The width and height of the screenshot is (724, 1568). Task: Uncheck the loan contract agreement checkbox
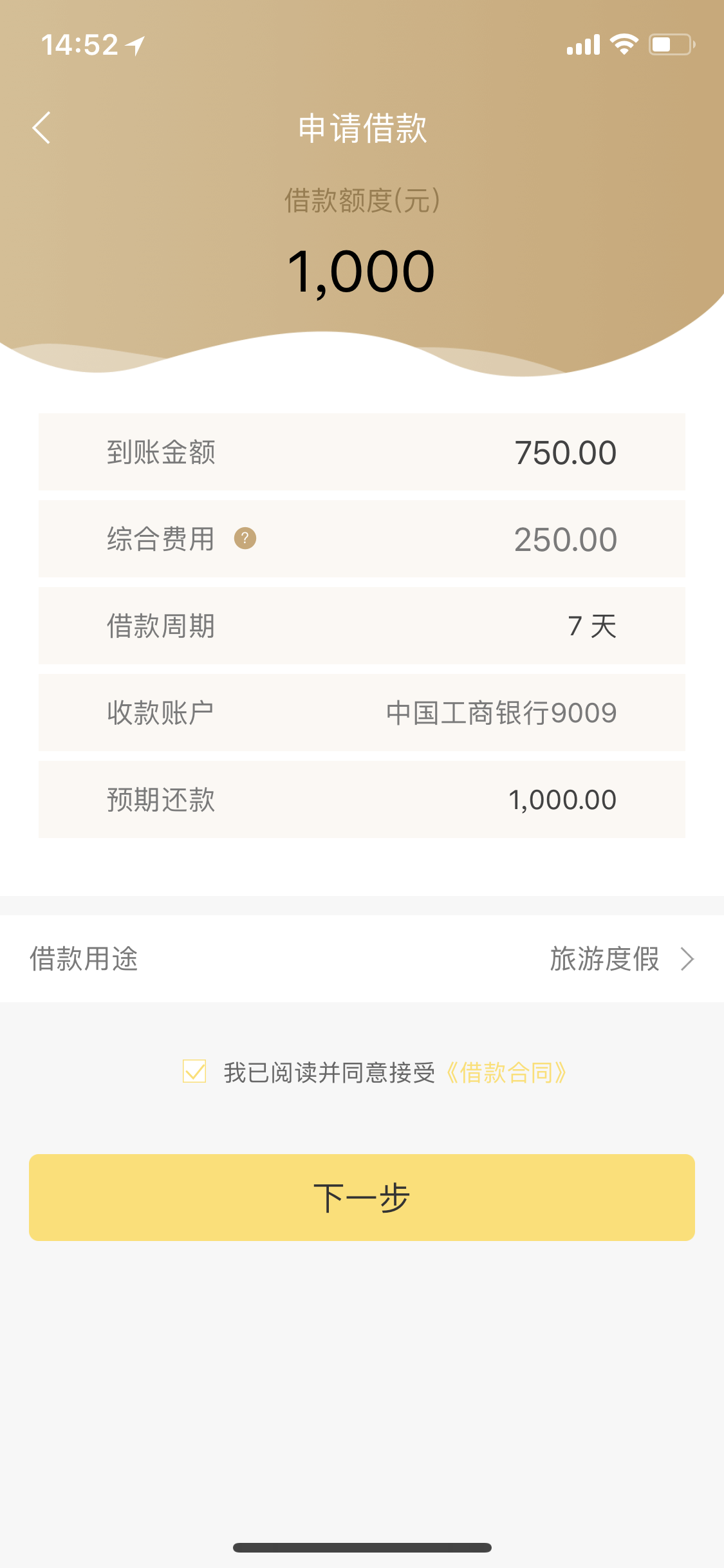[x=194, y=1072]
